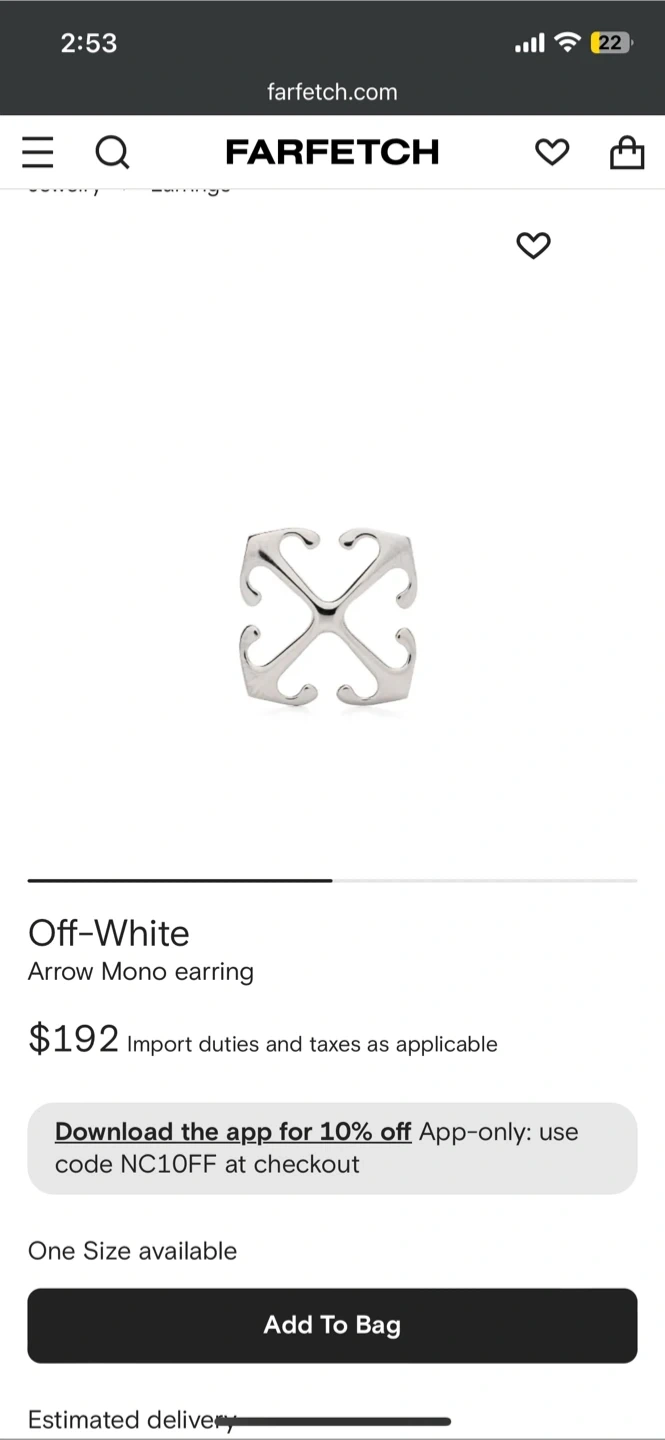This screenshot has height=1440, width=665.
Task: Open the wishlist from the header
Action: coord(551,152)
